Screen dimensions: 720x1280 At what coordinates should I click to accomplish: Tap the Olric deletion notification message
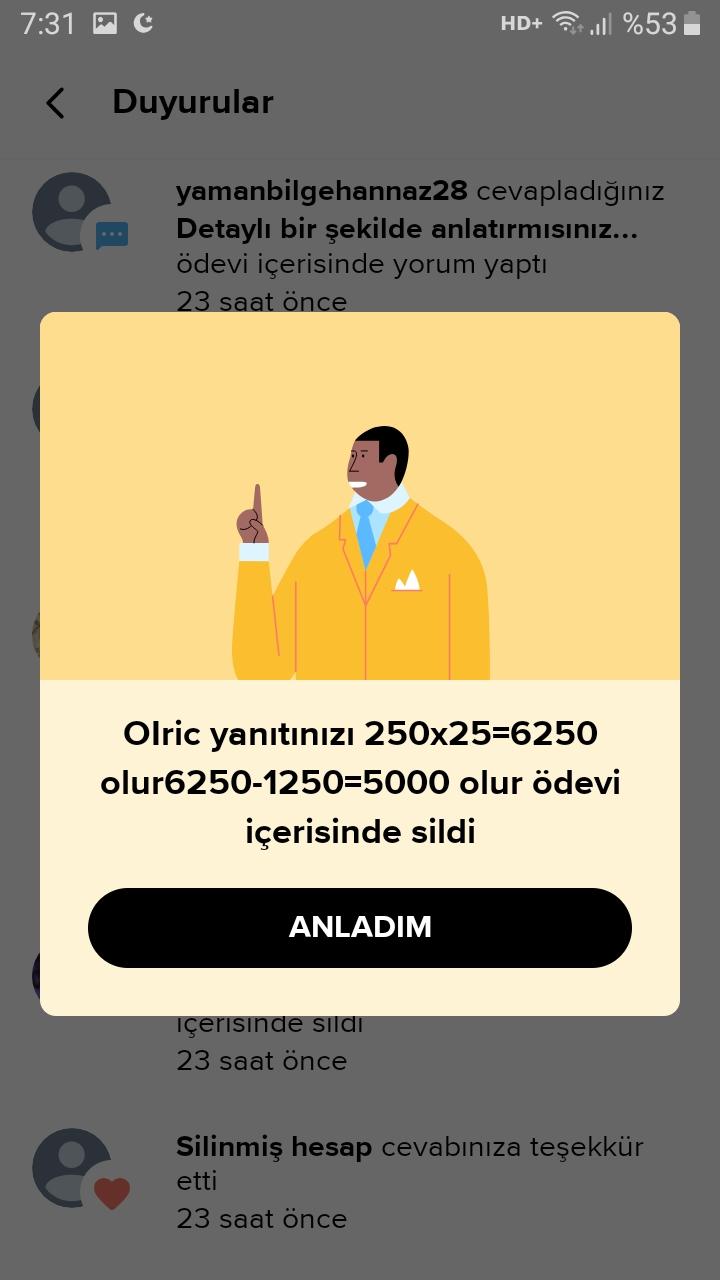(x=360, y=783)
